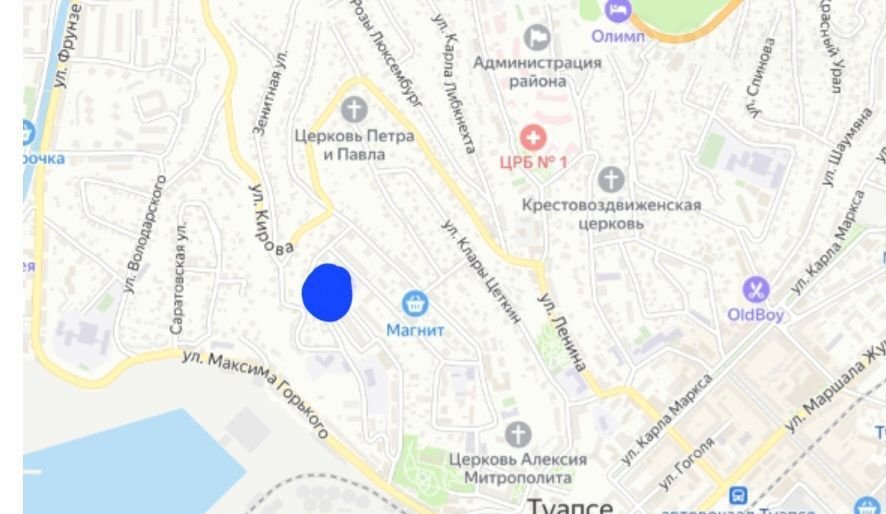
Task: Open the OldBoy barbershop marker
Action: pos(755,291)
